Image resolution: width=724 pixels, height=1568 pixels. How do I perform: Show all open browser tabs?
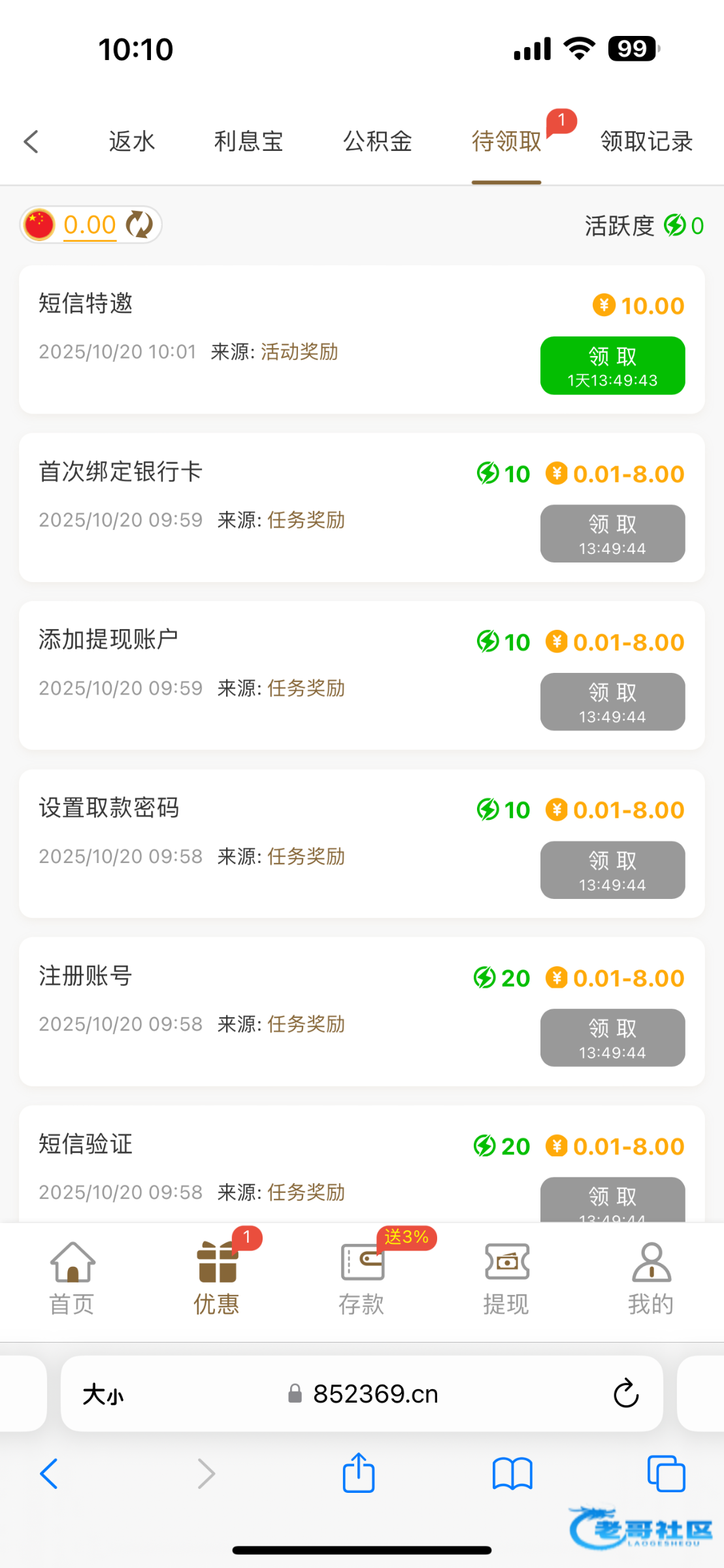[x=666, y=1473]
